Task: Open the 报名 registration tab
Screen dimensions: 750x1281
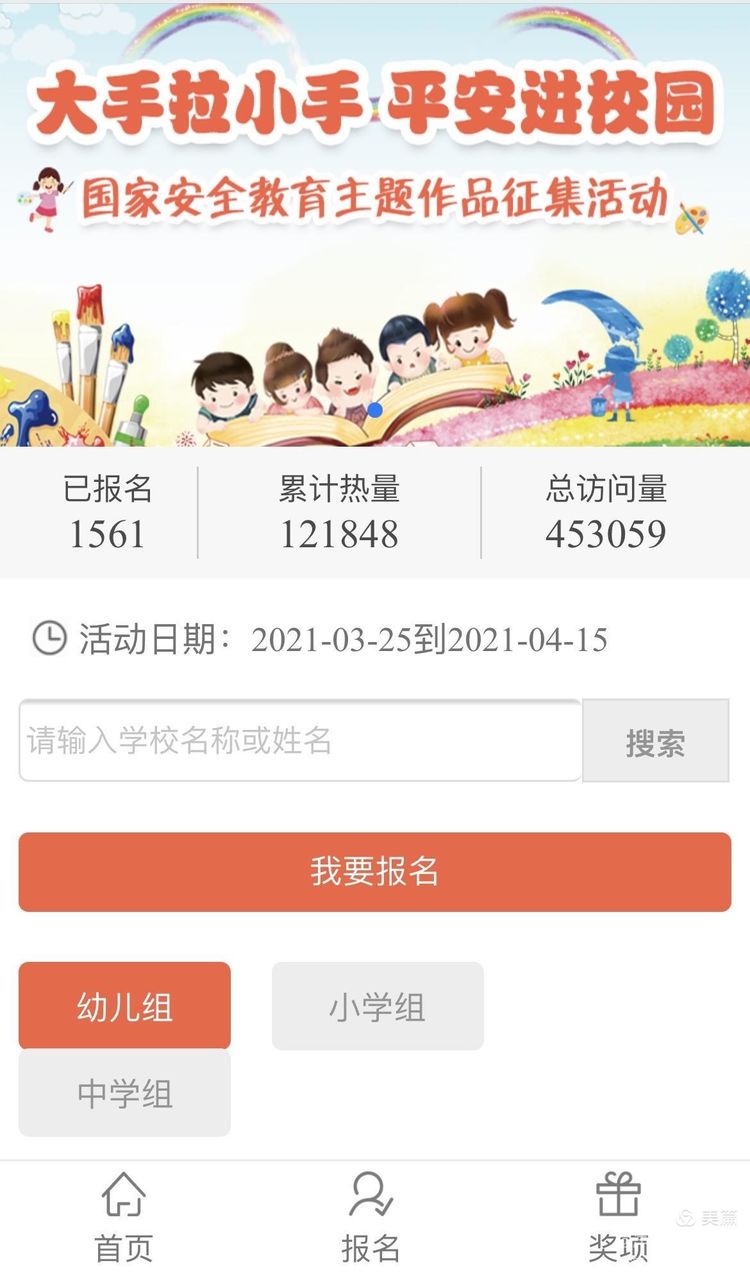Action: tap(371, 1218)
